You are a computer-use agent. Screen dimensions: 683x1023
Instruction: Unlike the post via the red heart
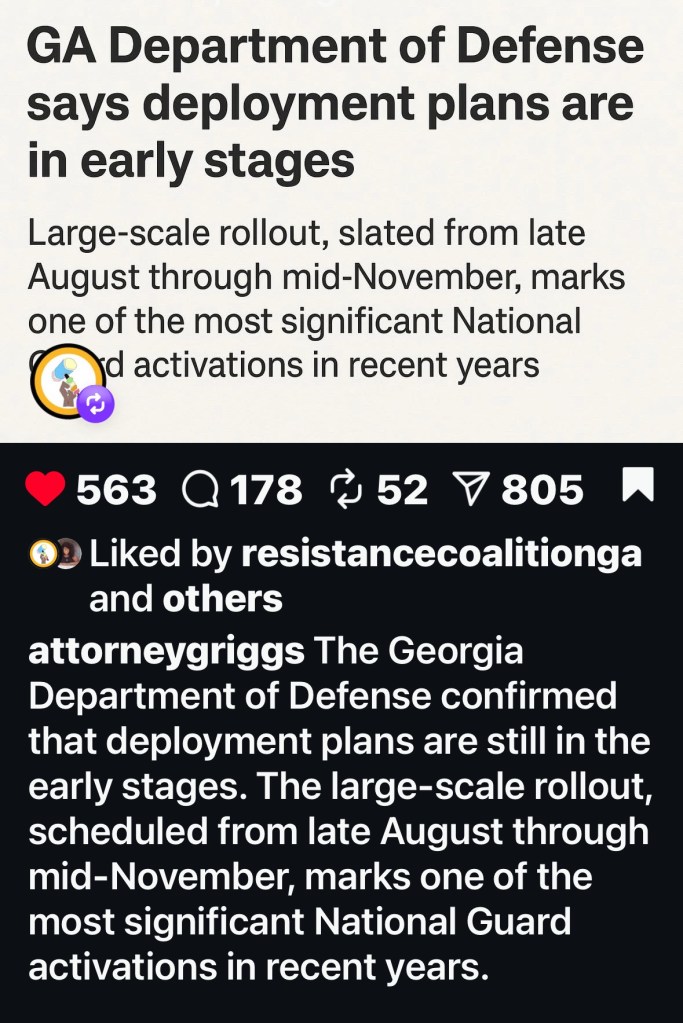point(44,489)
